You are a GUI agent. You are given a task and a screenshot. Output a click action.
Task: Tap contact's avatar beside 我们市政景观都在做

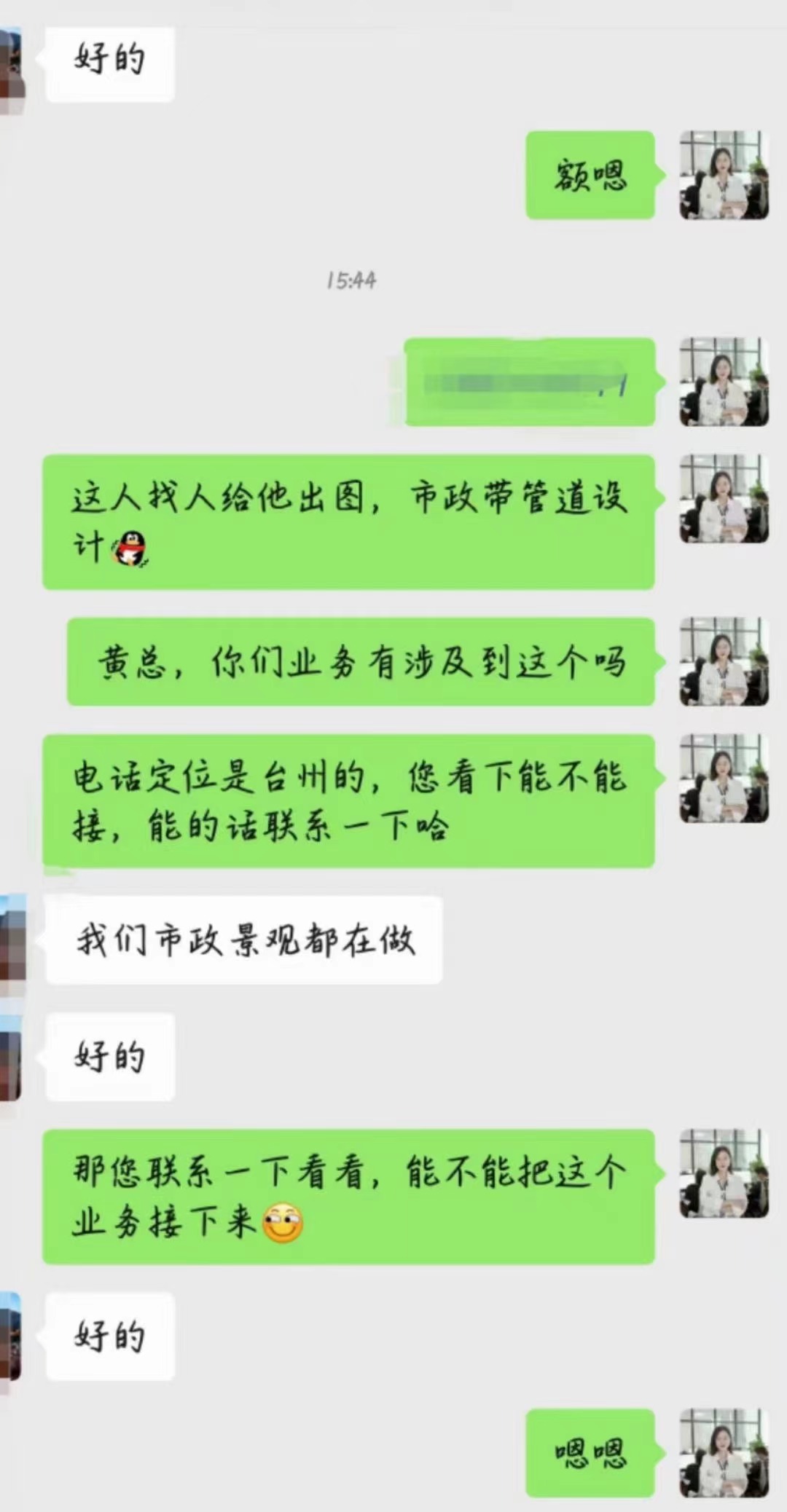pos(12,940)
